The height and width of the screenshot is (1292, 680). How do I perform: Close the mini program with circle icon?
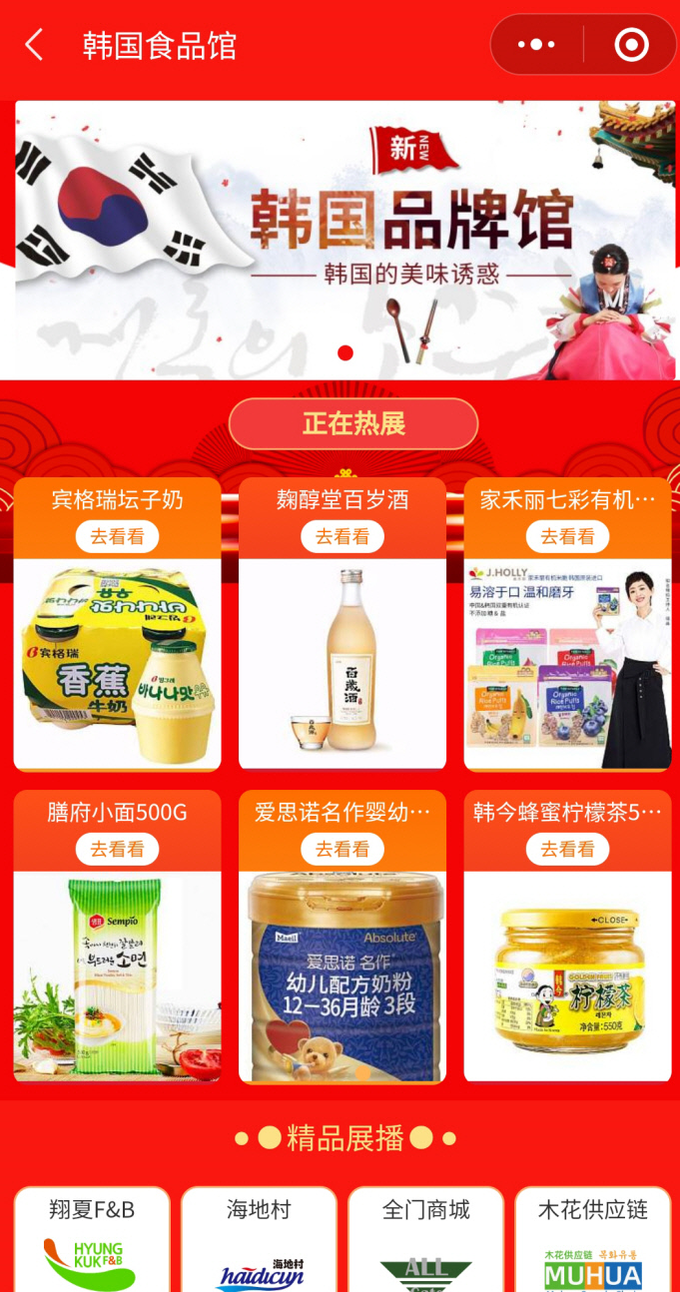click(631, 45)
